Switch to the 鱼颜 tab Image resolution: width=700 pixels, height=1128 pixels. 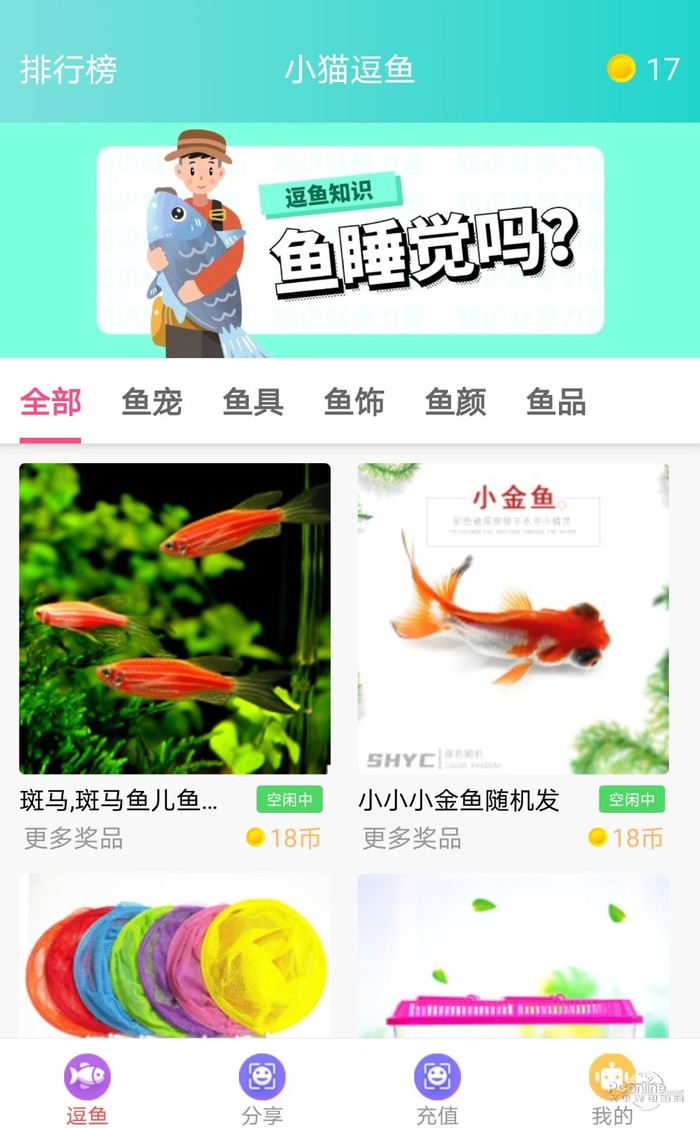point(455,403)
